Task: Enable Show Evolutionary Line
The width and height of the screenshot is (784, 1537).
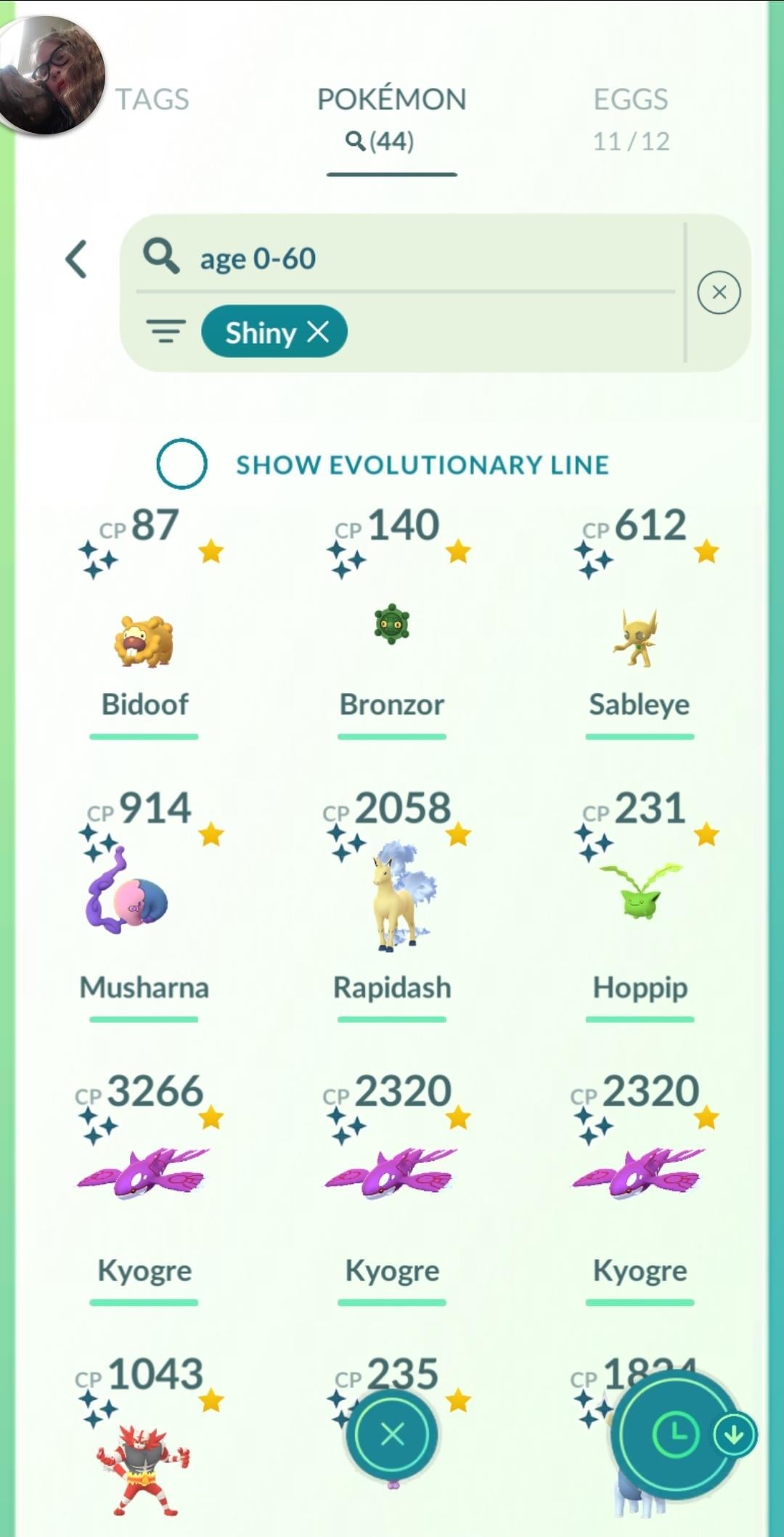Action: click(181, 464)
